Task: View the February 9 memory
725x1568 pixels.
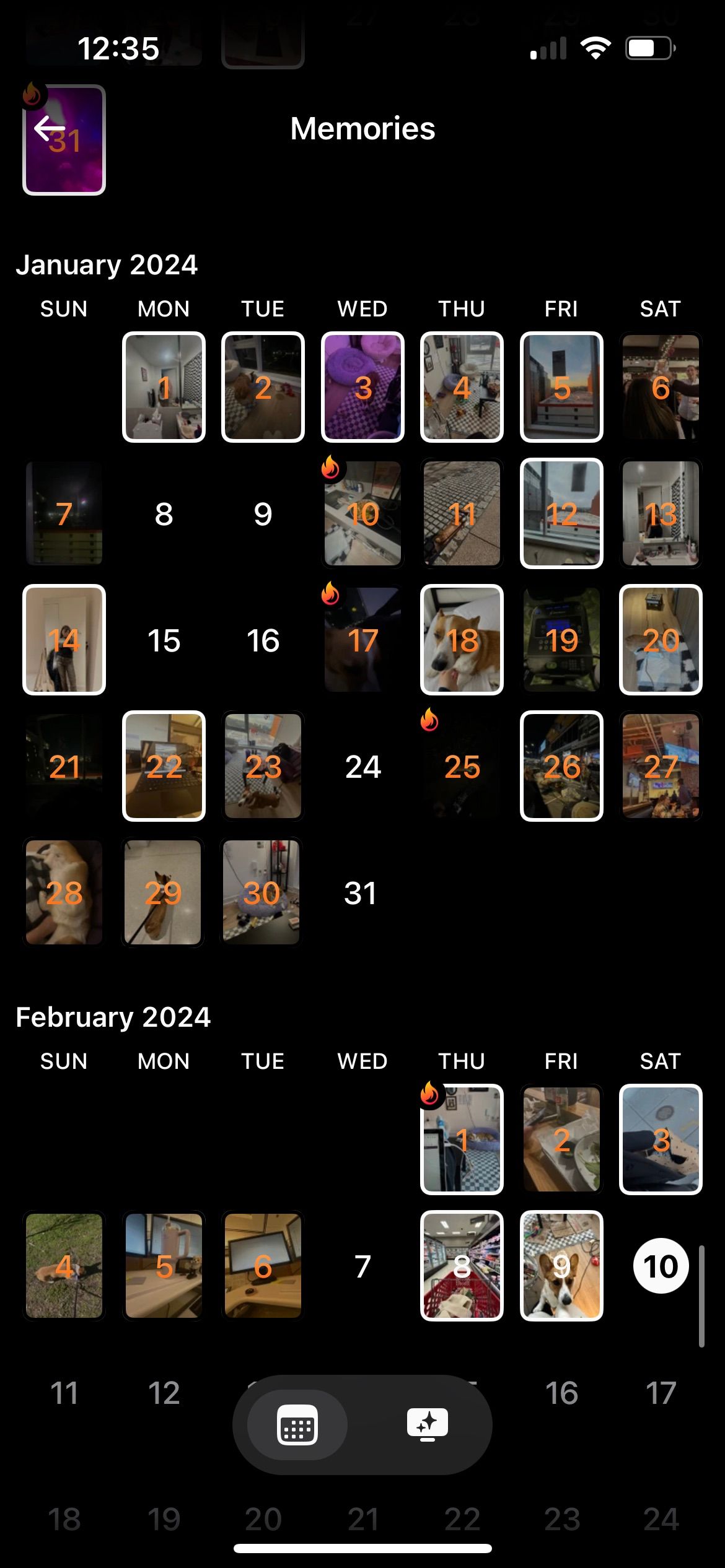Action: (561, 1266)
